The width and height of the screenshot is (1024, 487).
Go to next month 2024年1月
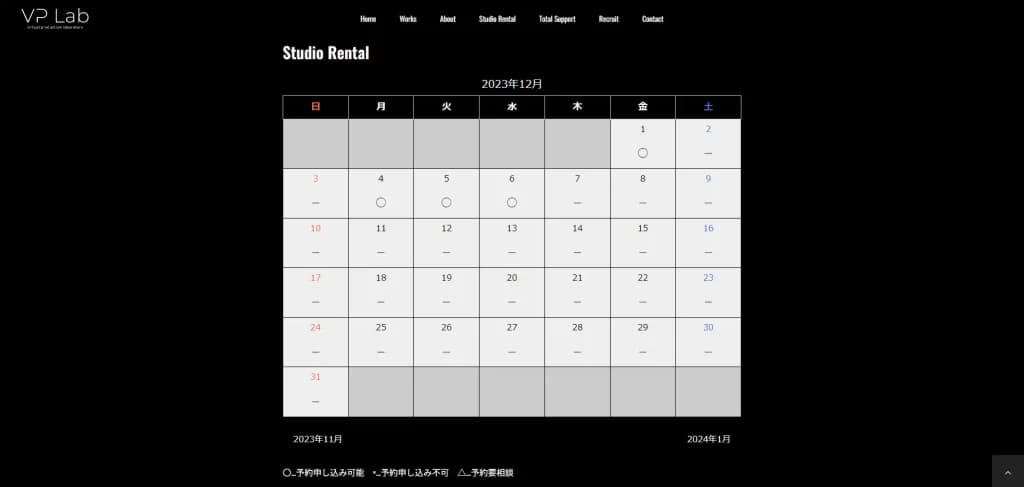pyautogui.click(x=708, y=439)
